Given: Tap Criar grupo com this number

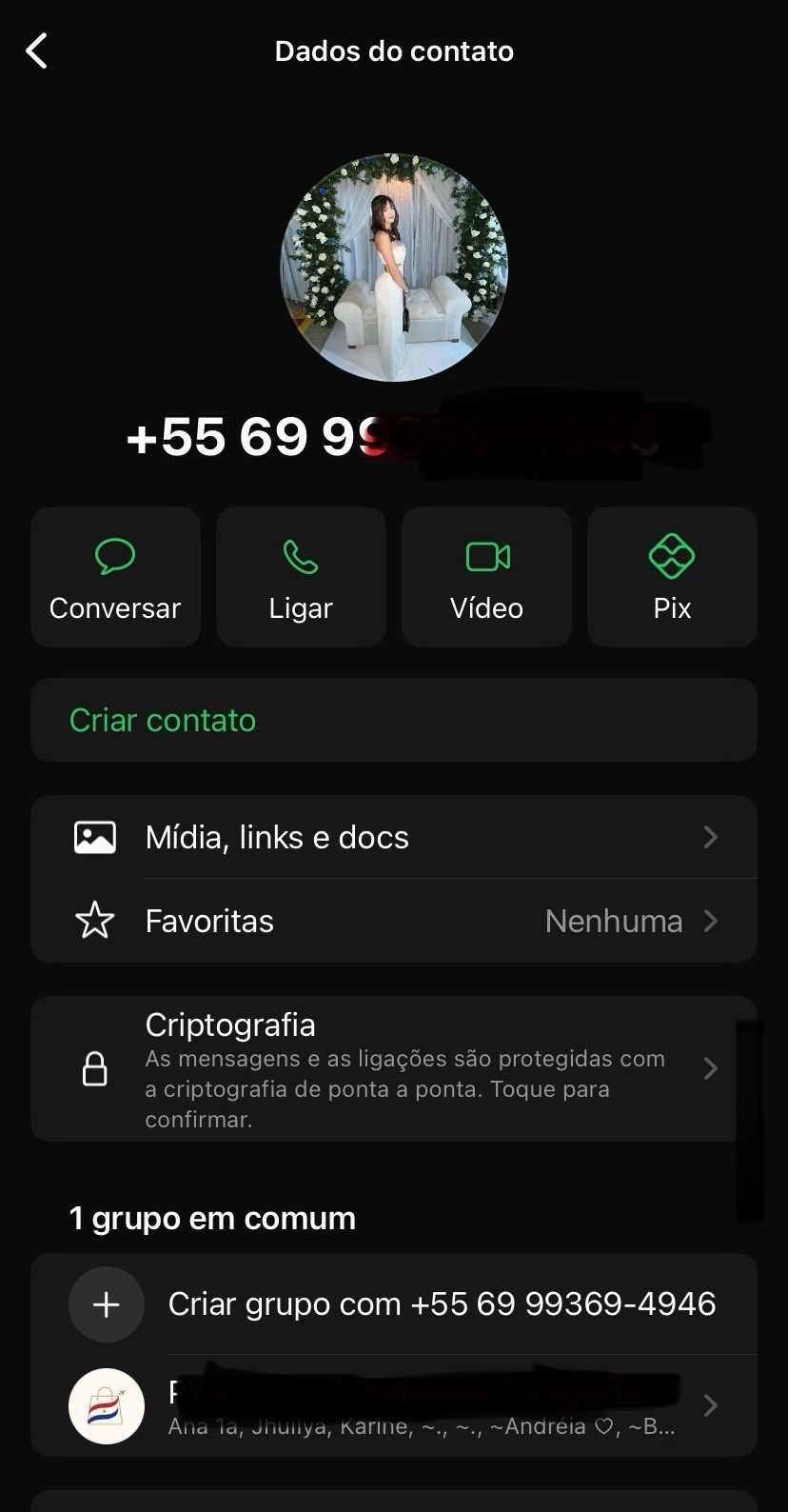Looking at the screenshot, I should 394,1303.
